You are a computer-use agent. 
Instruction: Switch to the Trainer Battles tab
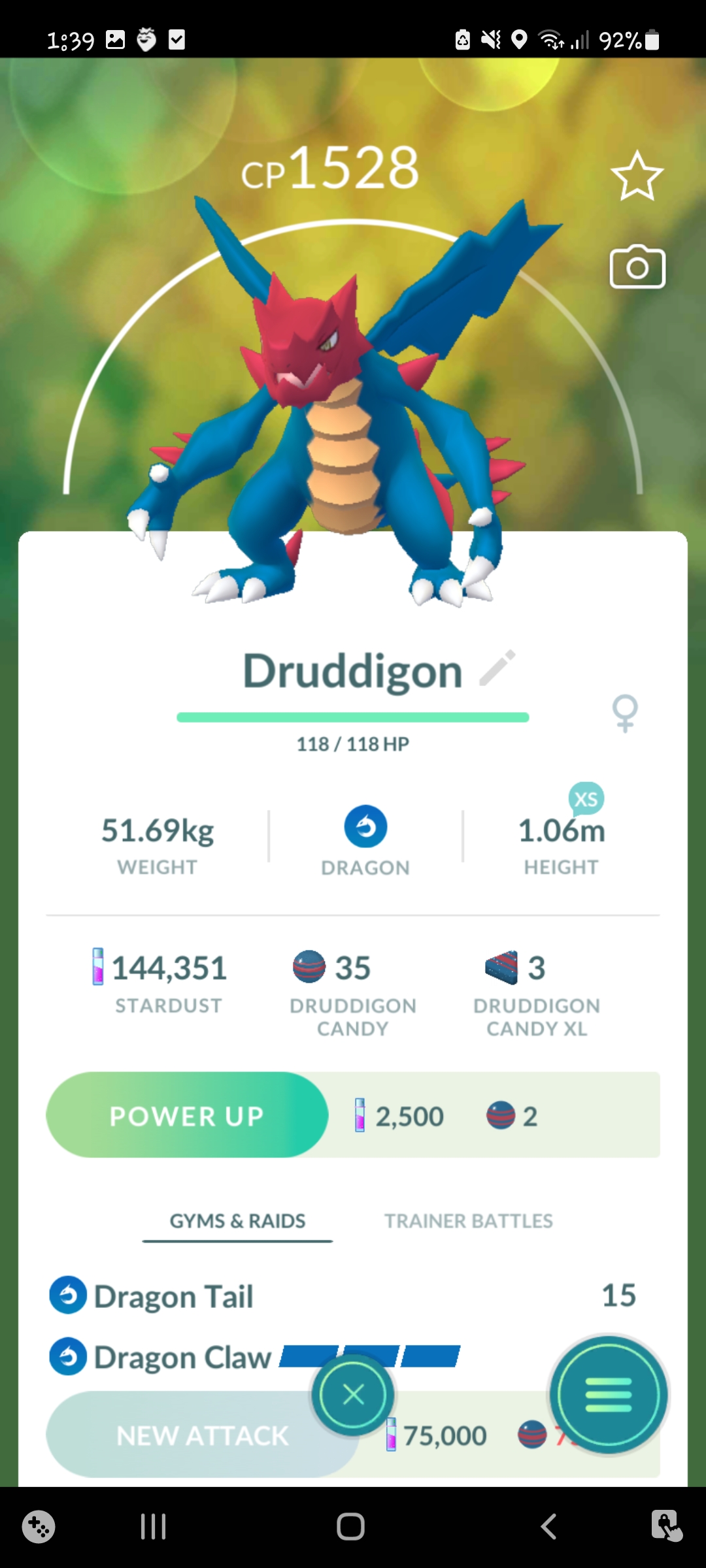(x=468, y=1220)
